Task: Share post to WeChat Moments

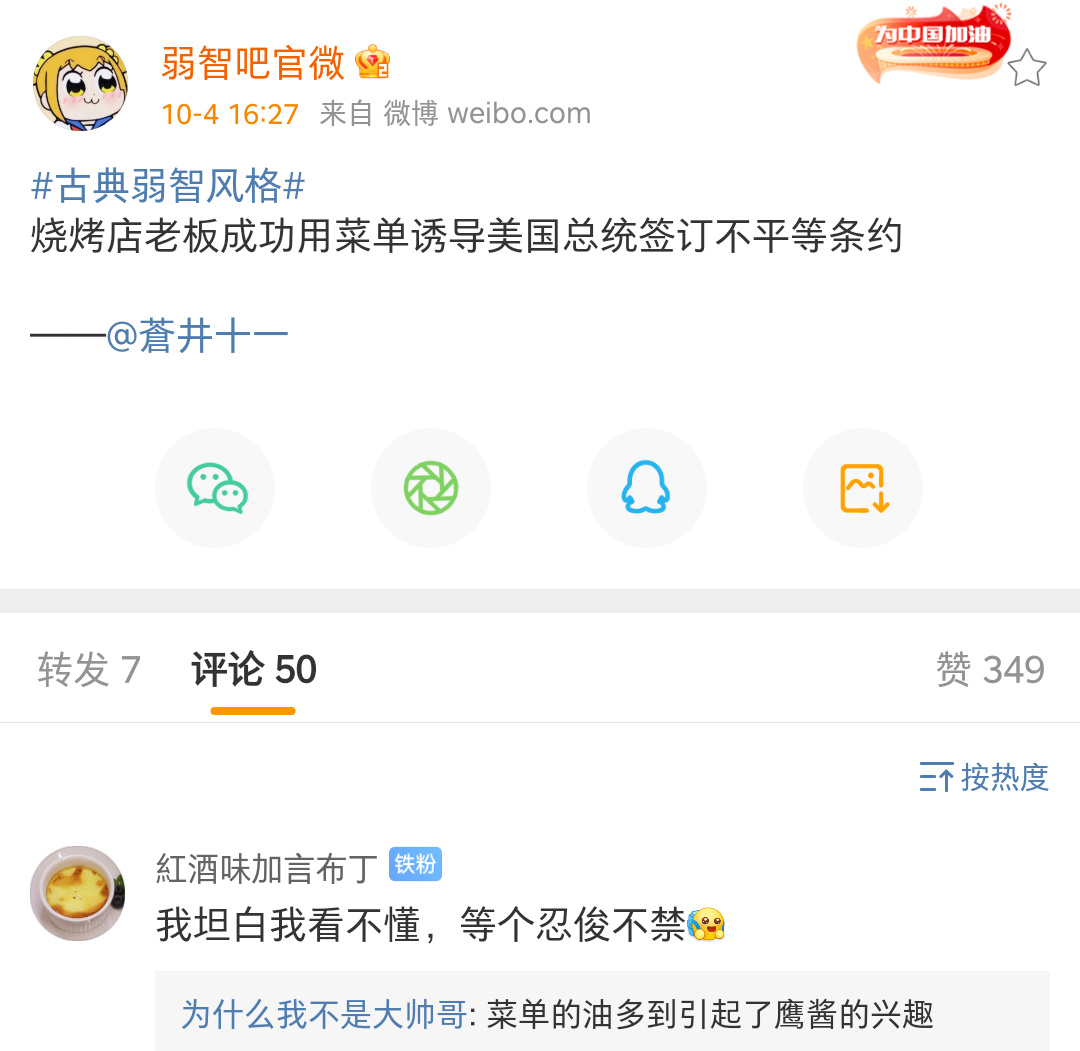Action: (431, 488)
